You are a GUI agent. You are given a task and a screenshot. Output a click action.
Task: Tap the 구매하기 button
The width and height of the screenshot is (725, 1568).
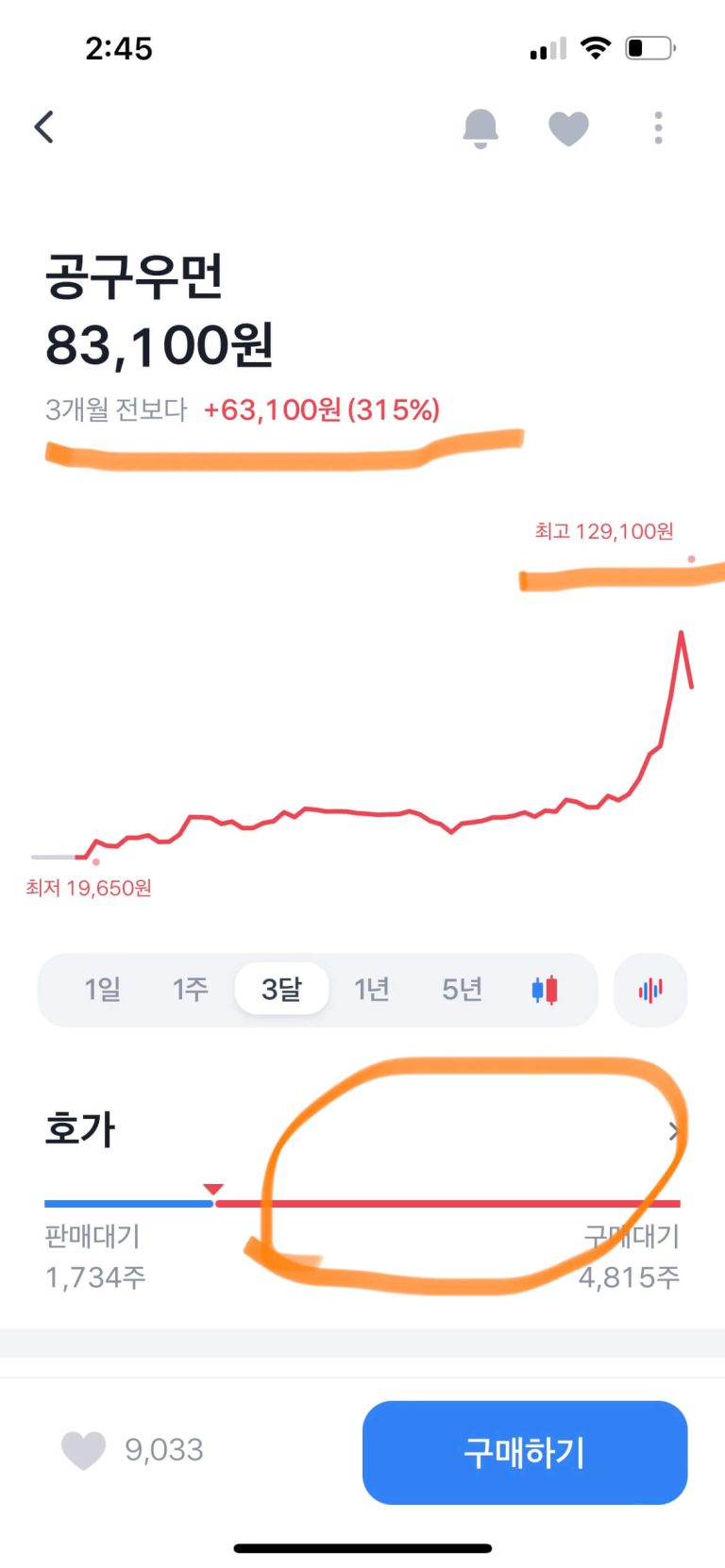525,1452
